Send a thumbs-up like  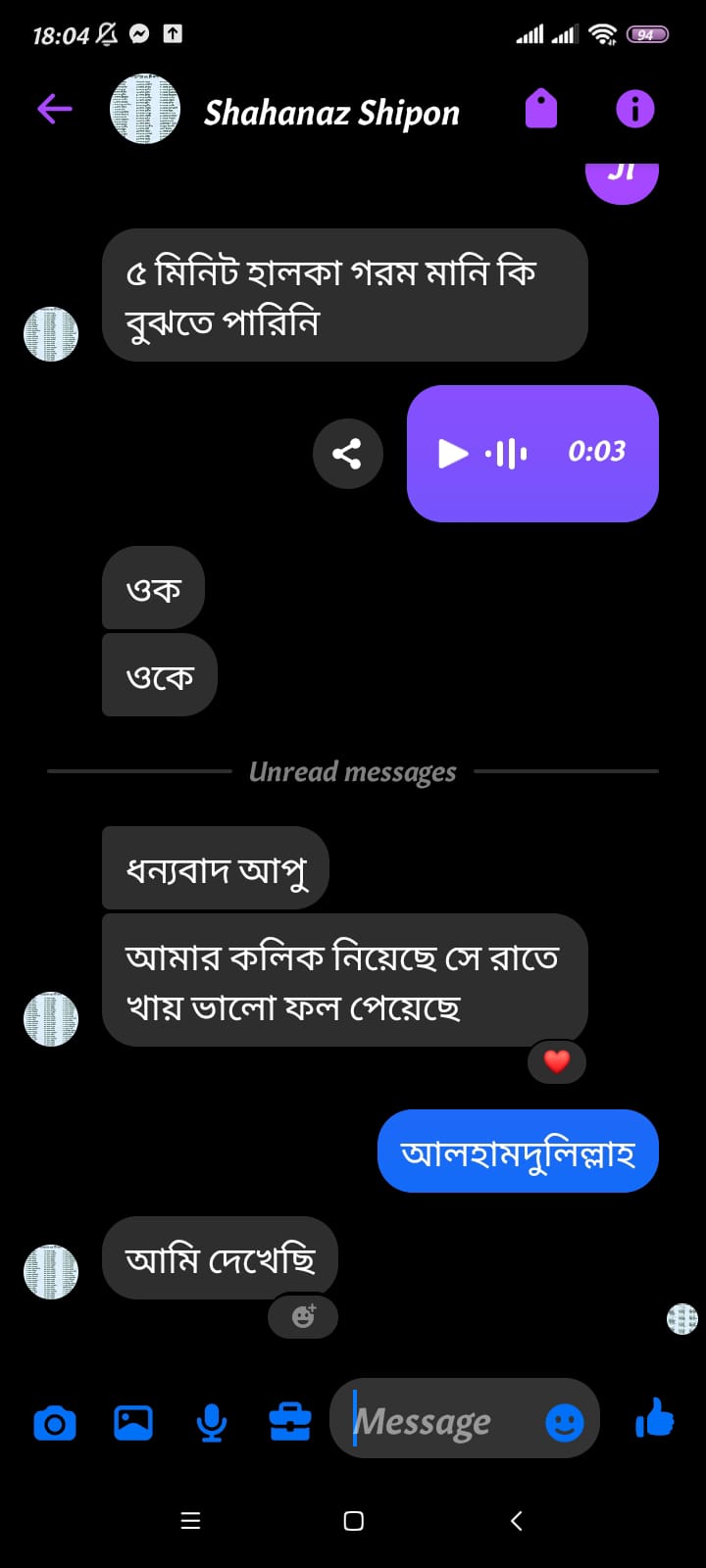654,1418
